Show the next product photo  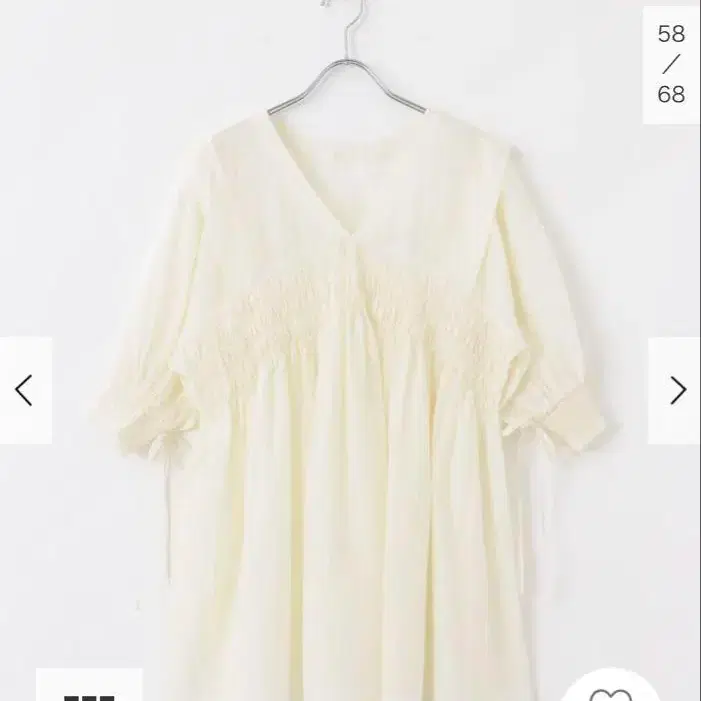676,391
